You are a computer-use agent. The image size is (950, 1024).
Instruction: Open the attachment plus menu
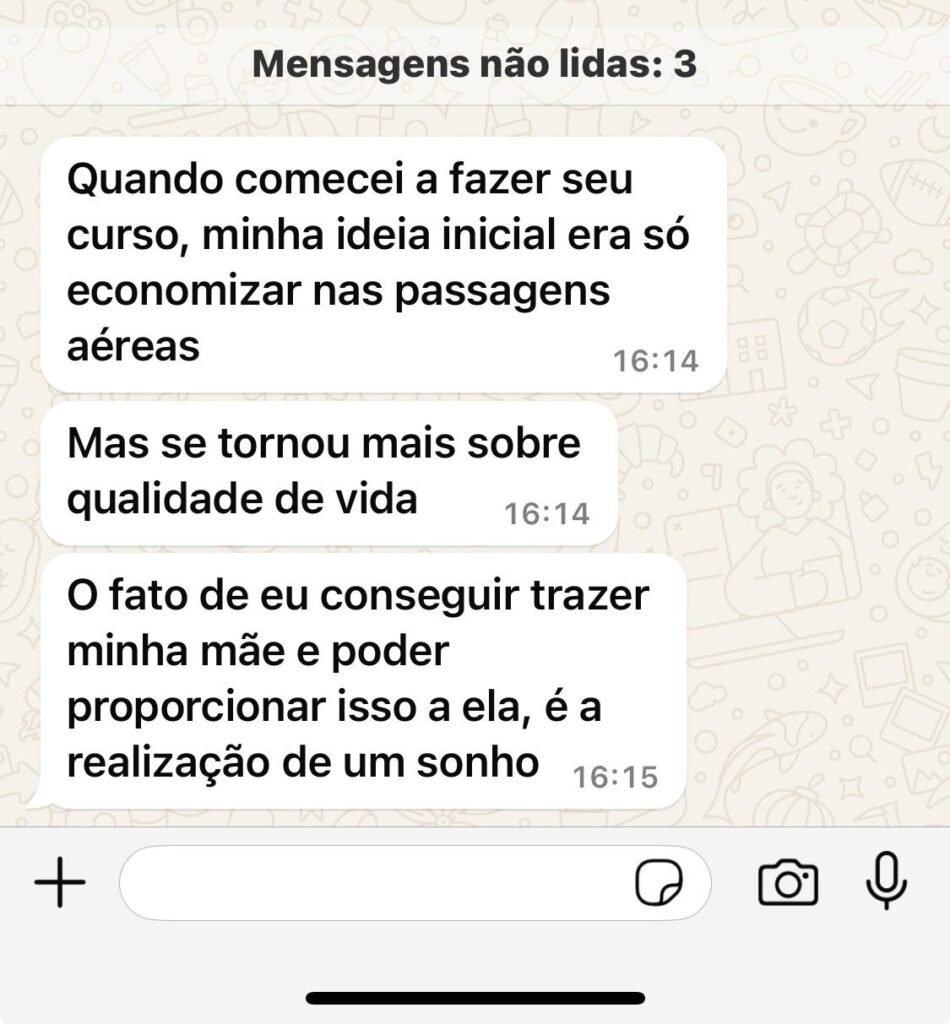(x=60, y=883)
